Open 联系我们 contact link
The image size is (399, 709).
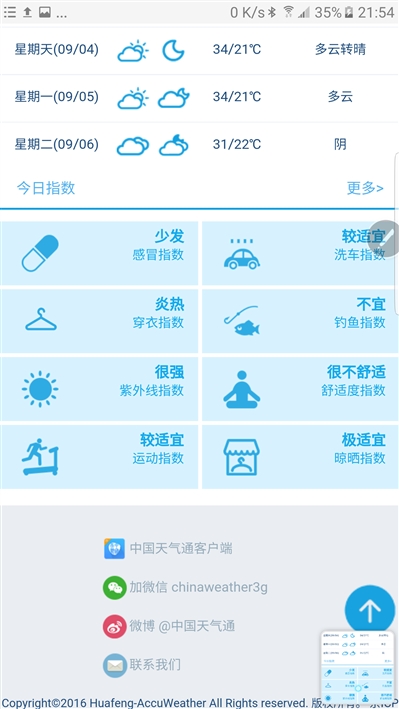click(x=142, y=665)
